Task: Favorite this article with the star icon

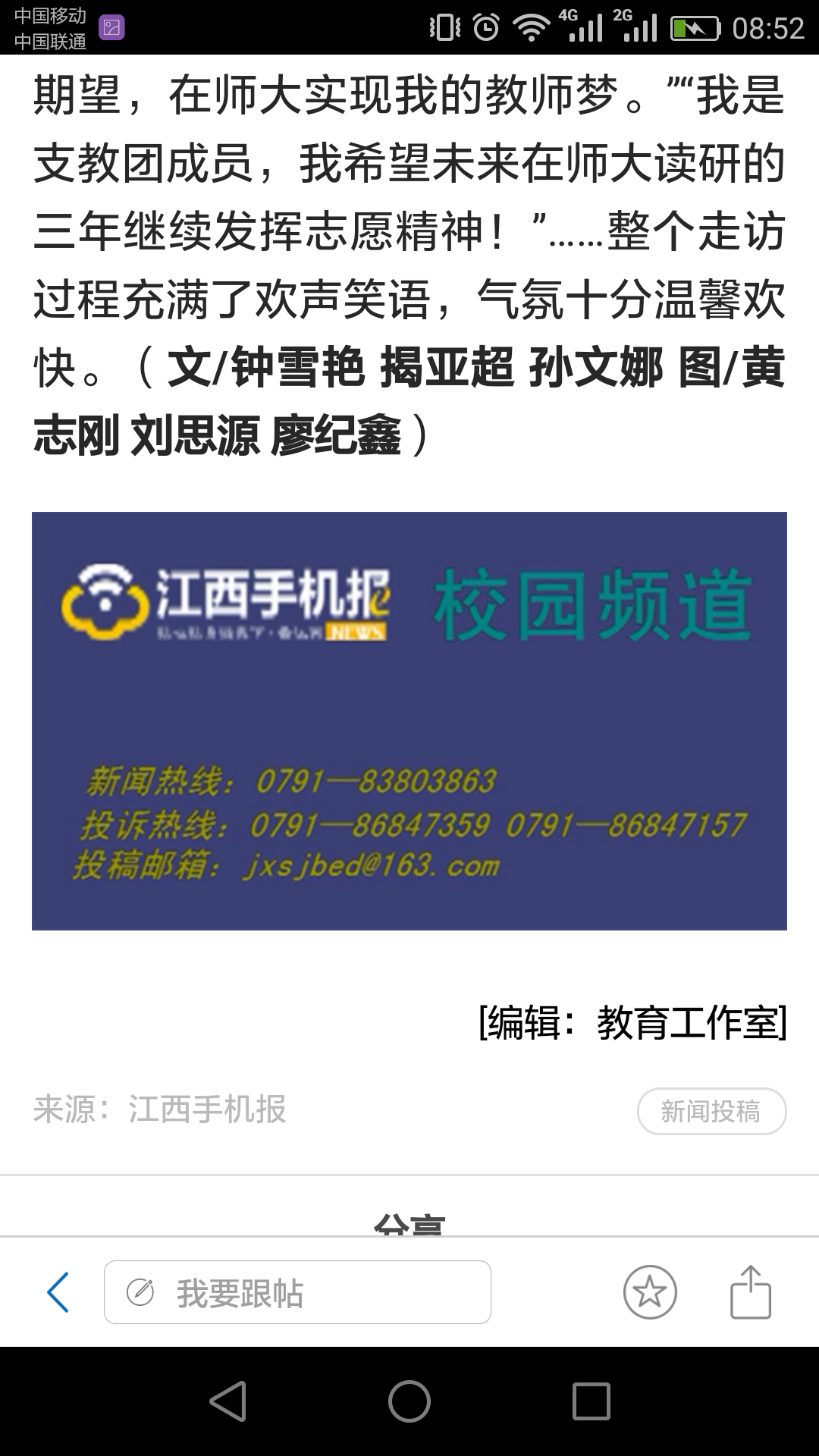Action: point(650,1292)
